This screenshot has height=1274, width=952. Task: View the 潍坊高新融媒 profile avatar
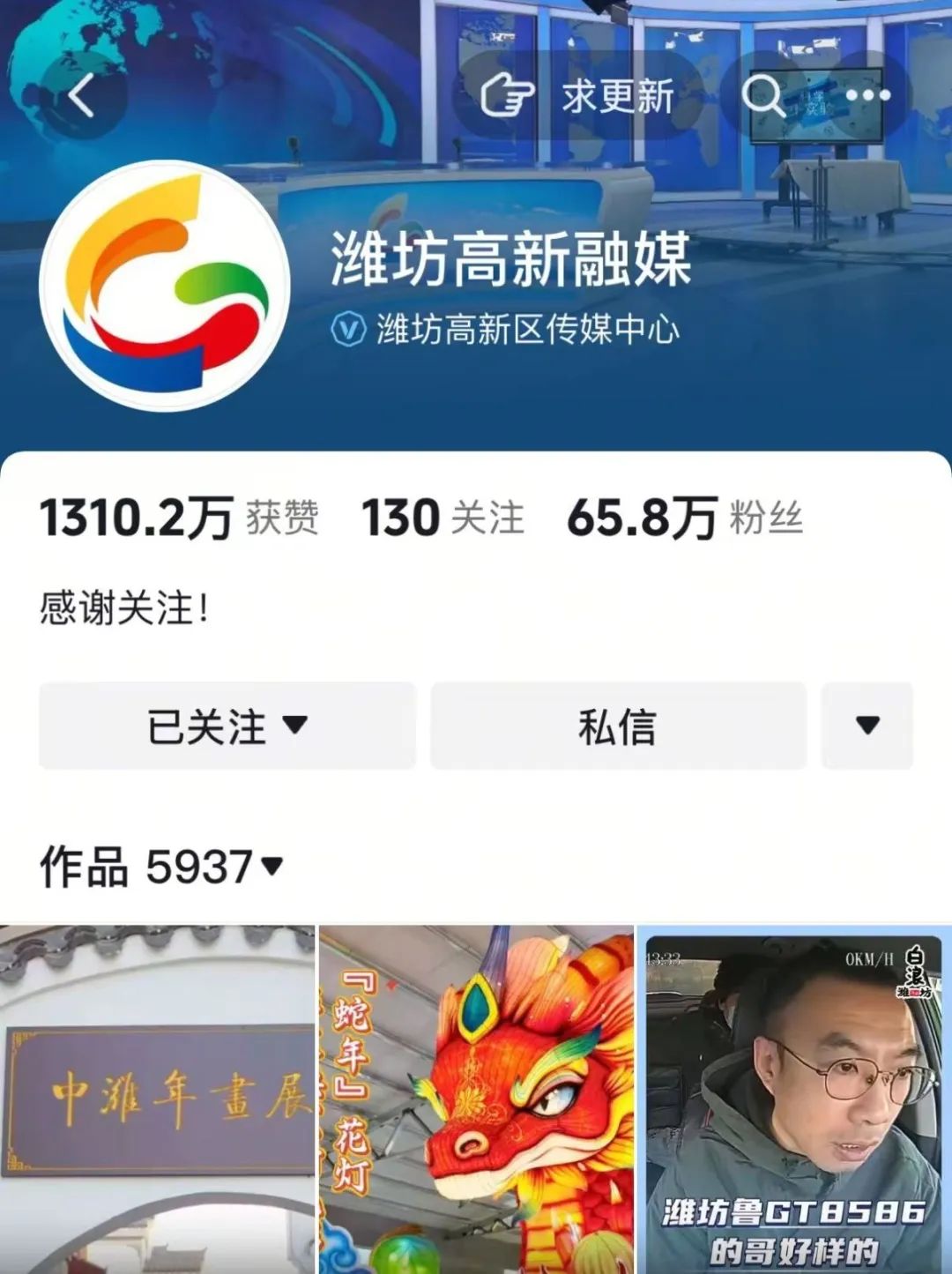[x=165, y=285]
